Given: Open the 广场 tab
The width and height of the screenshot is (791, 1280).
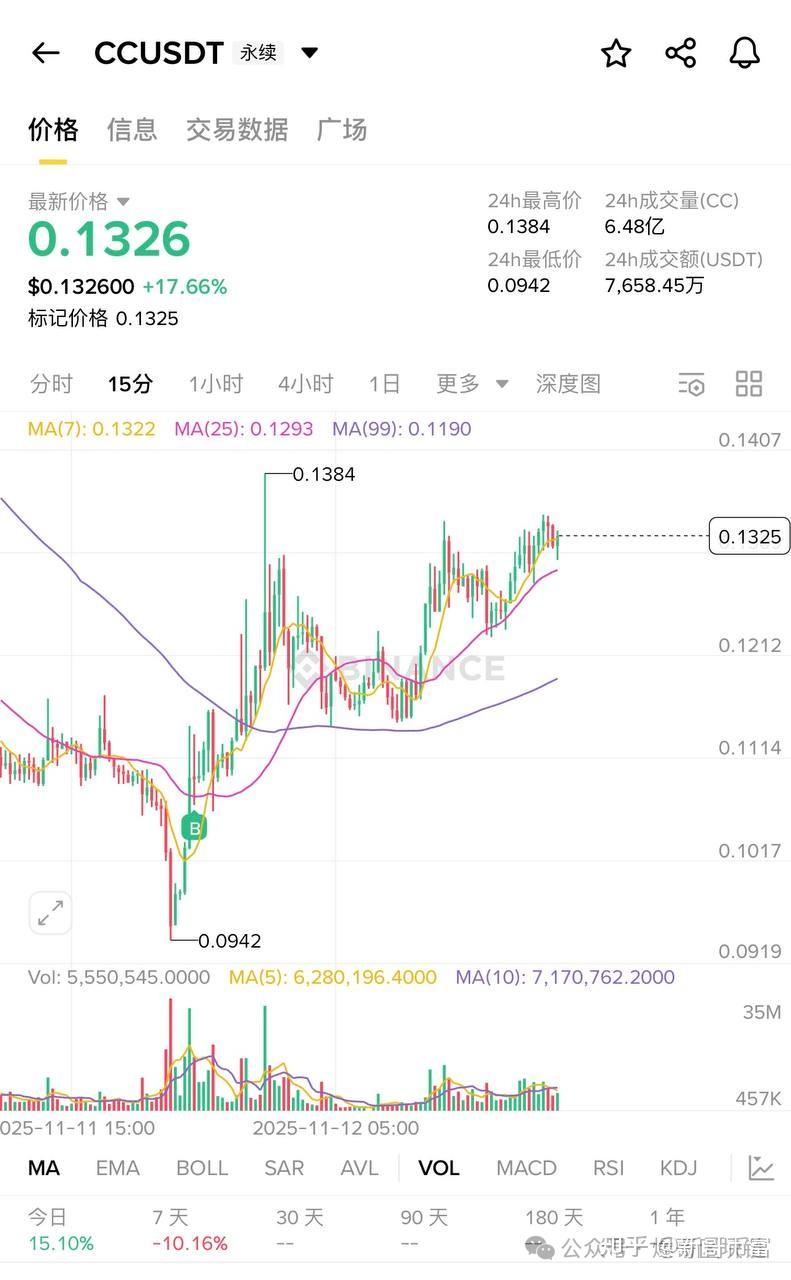Looking at the screenshot, I should tap(343, 130).
